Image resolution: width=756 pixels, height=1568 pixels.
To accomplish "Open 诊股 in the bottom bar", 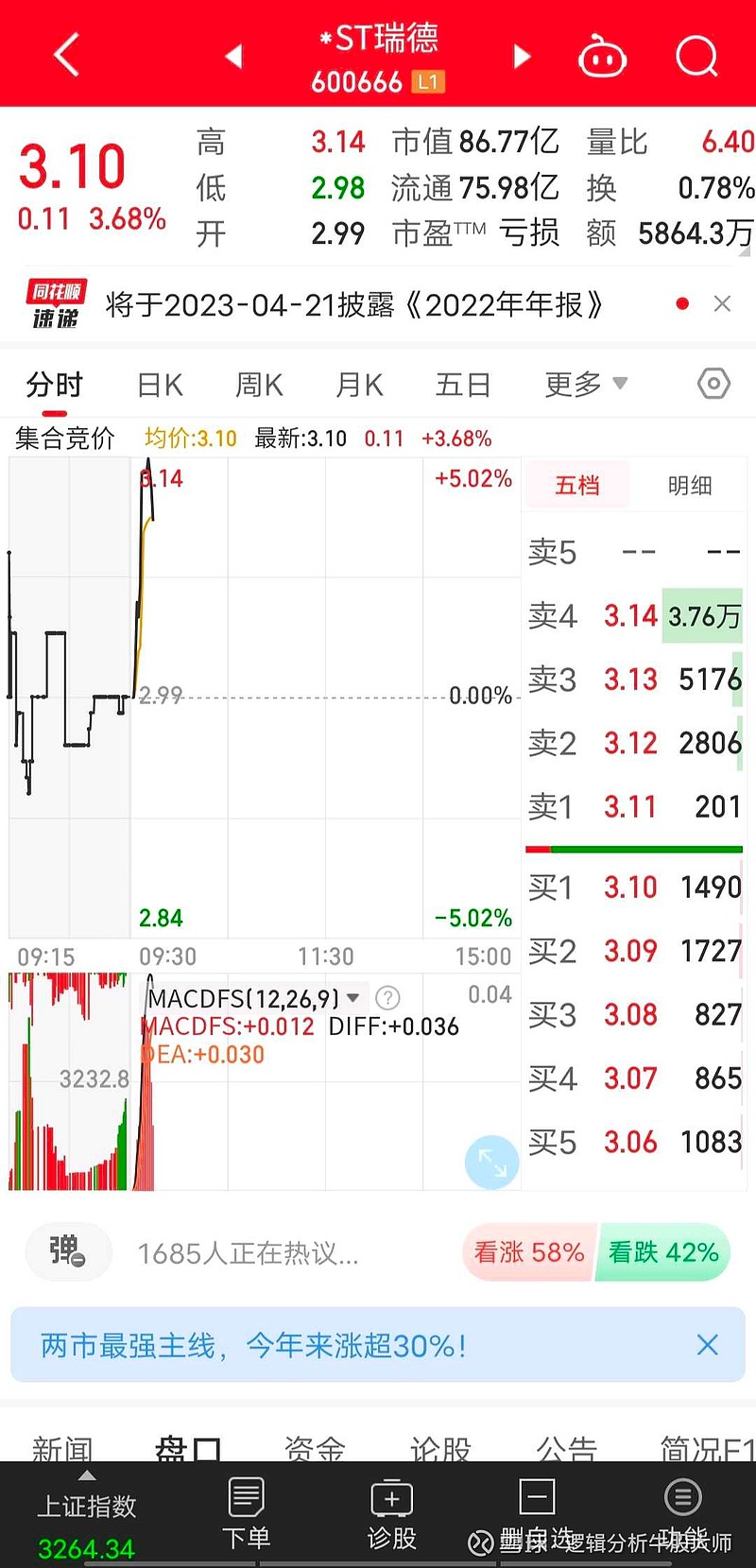I will click(x=391, y=1514).
